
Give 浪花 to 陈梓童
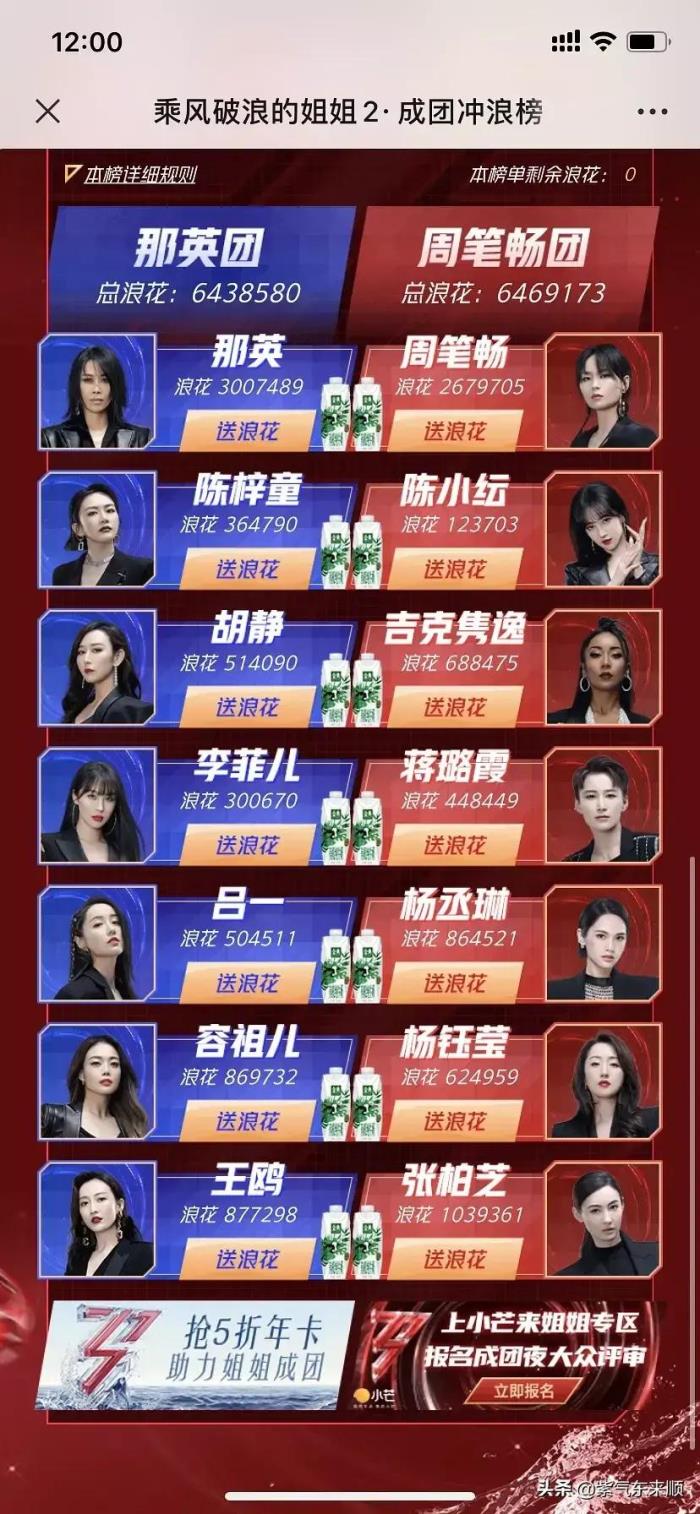tap(247, 569)
